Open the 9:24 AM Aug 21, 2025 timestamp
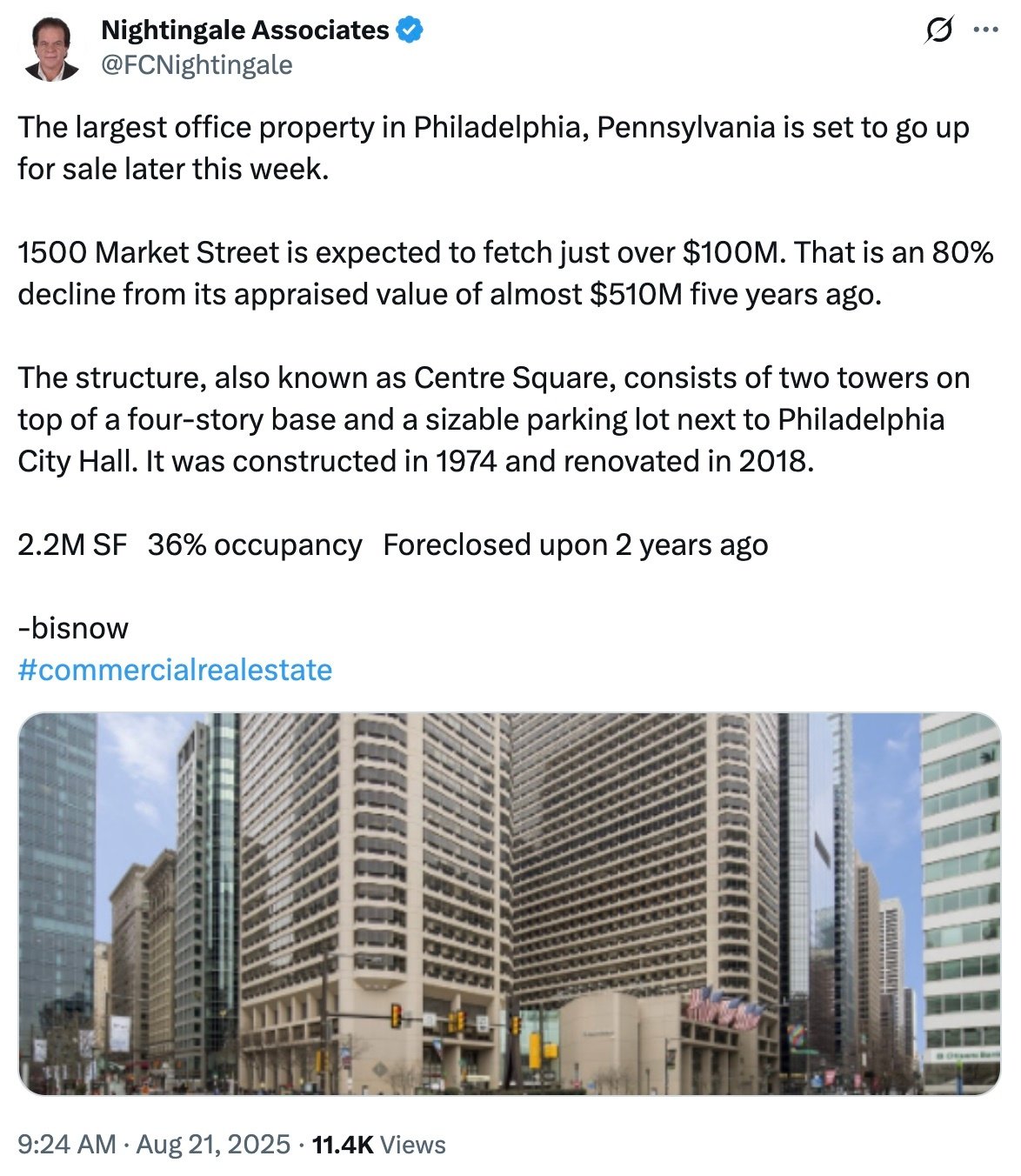The width and height of the screenshot is (1021, 1176). 154,1144
